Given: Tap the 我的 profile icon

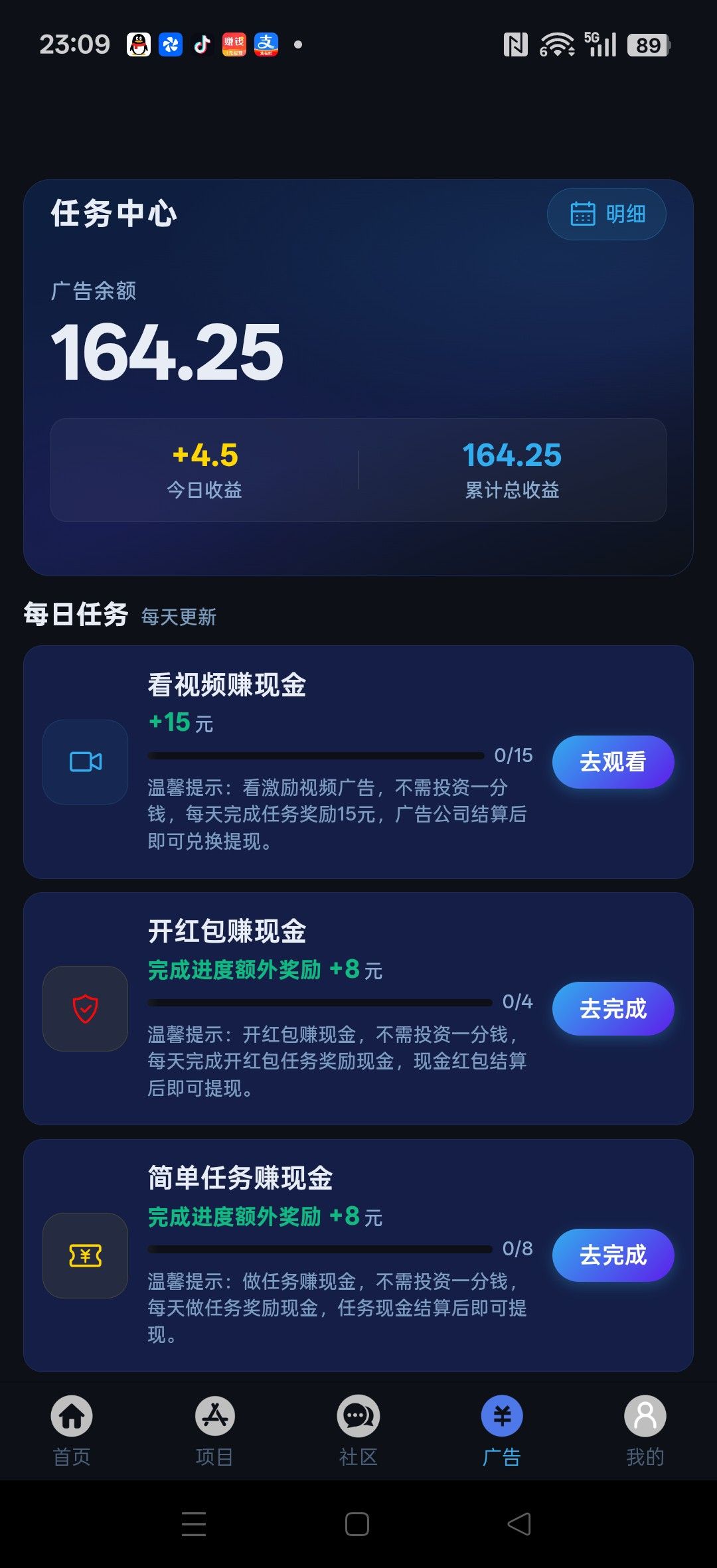Looking at the screenshot, I should (x=645, y=1416).
